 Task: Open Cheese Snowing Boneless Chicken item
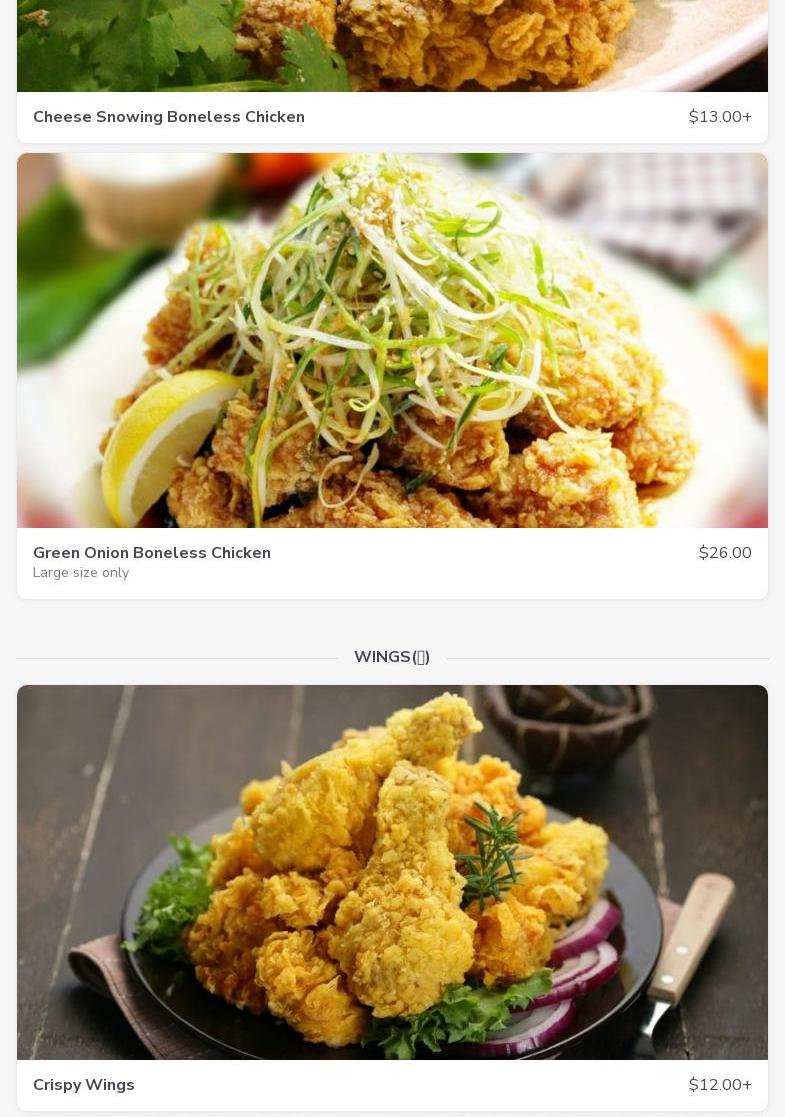click(x=169, y=117)
